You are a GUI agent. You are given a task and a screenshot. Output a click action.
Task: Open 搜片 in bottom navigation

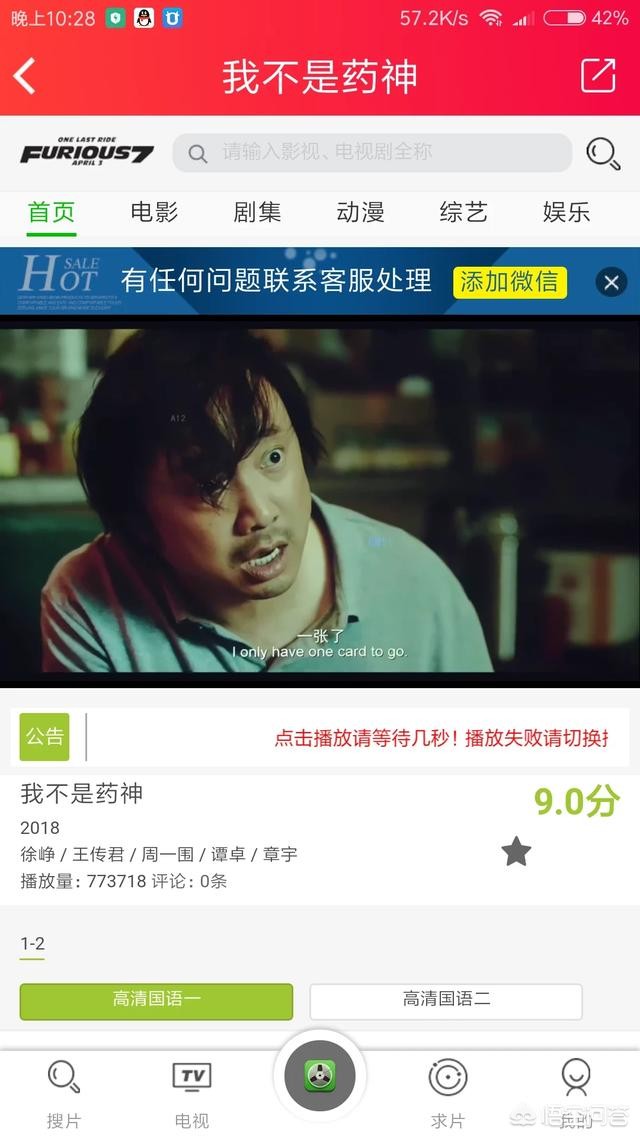coord(63,1092)
